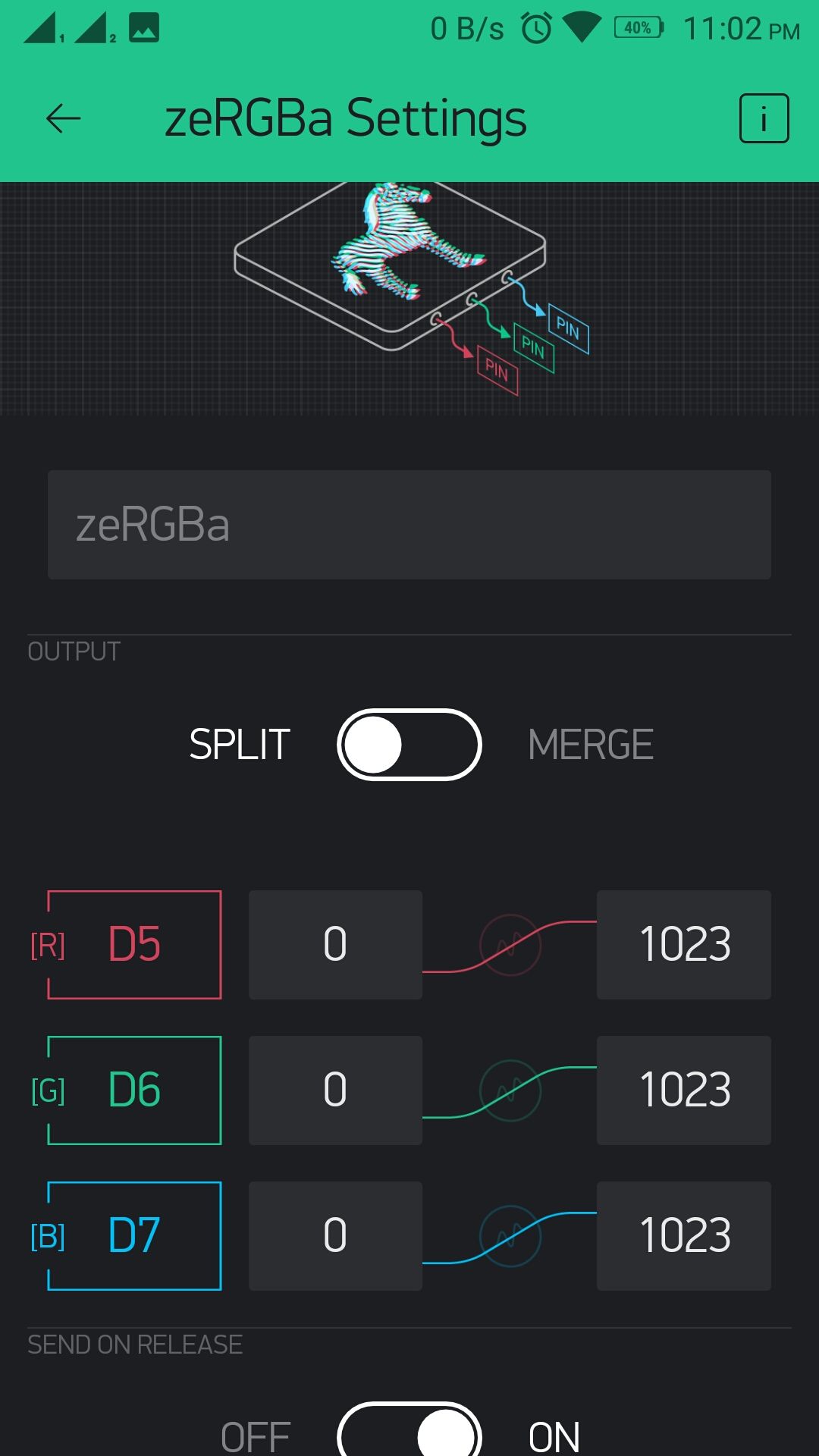Viewport: 819px width, 1456px height.
Task: Tap the blue channel mapping curve icon
Action: (x=510, y=1236)
